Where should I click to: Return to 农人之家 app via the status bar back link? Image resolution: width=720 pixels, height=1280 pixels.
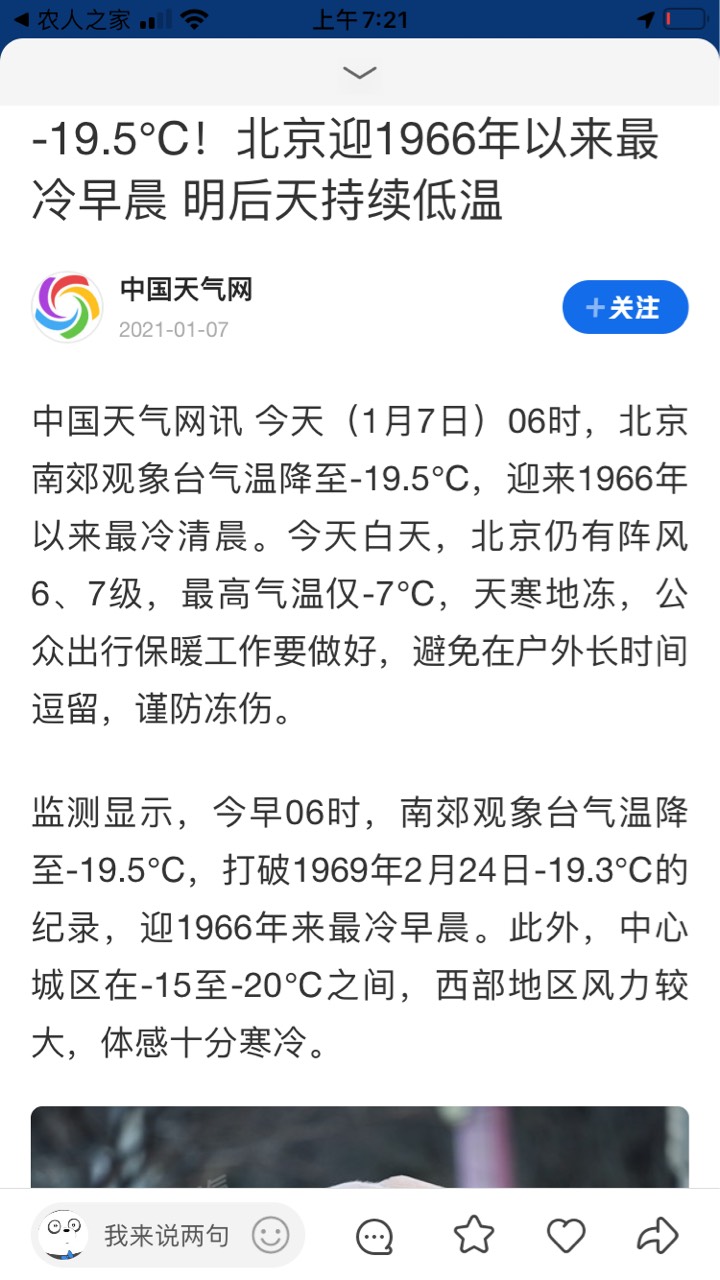click(72, 19)
